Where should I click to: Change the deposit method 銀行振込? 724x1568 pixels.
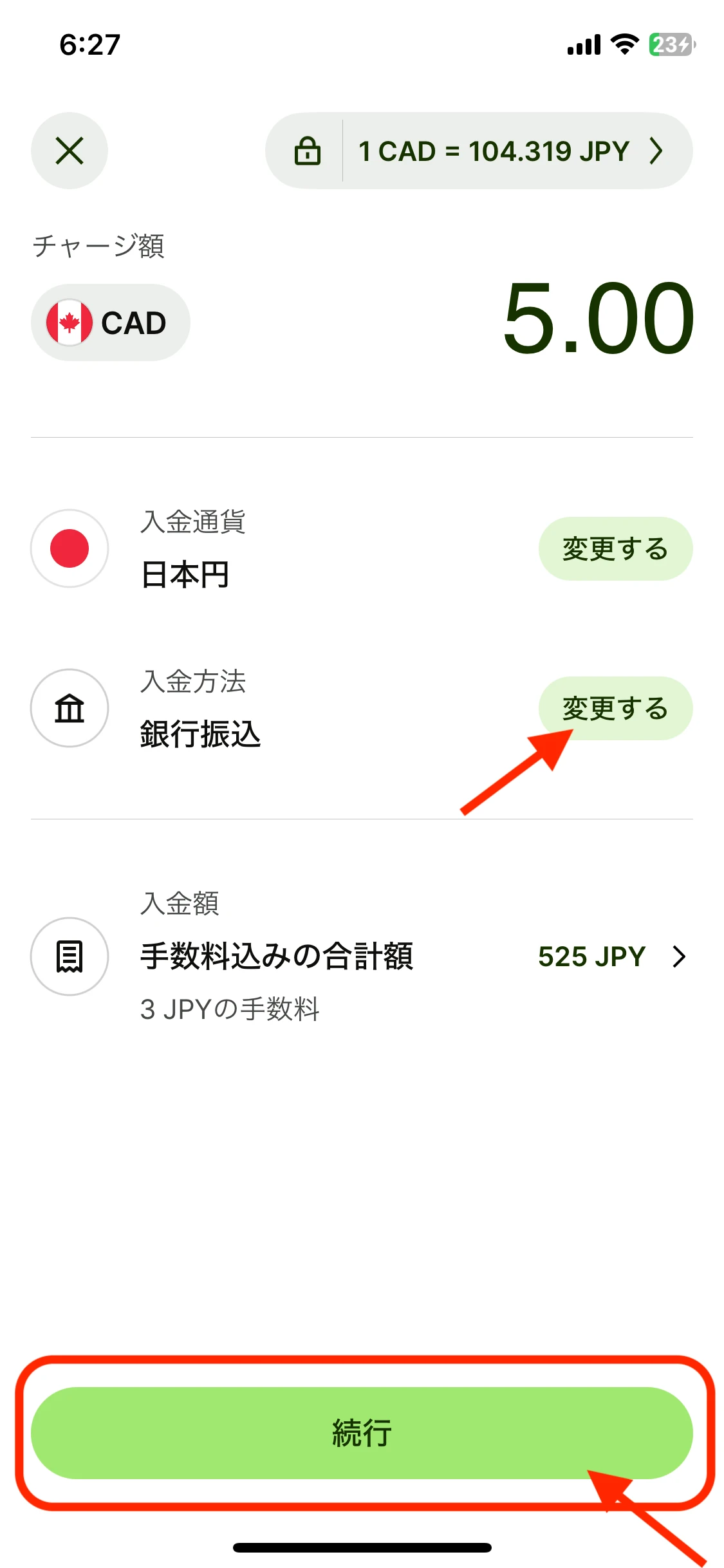pyautogui.click(x=615, y=708)
